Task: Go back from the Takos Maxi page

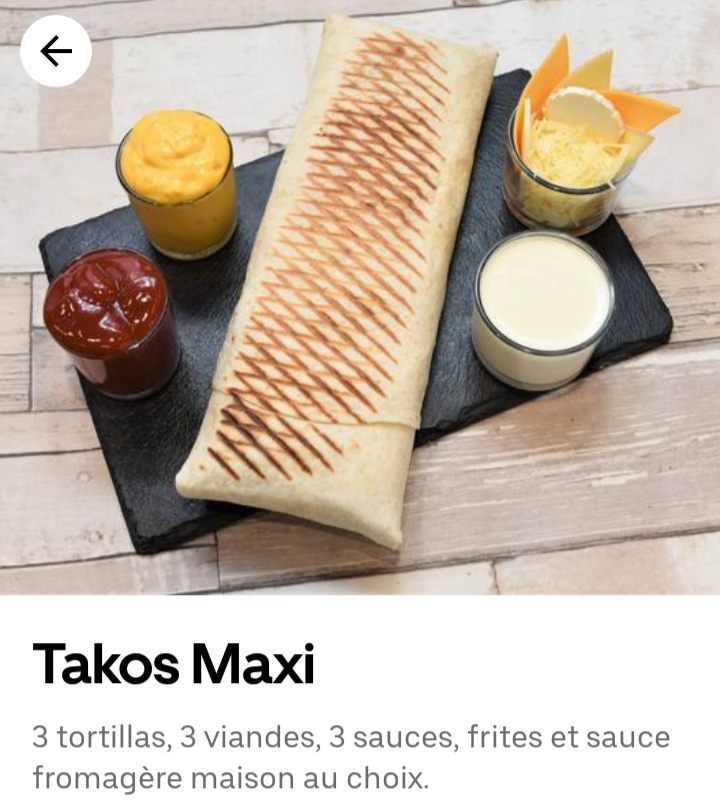Action: pos(56,51)
